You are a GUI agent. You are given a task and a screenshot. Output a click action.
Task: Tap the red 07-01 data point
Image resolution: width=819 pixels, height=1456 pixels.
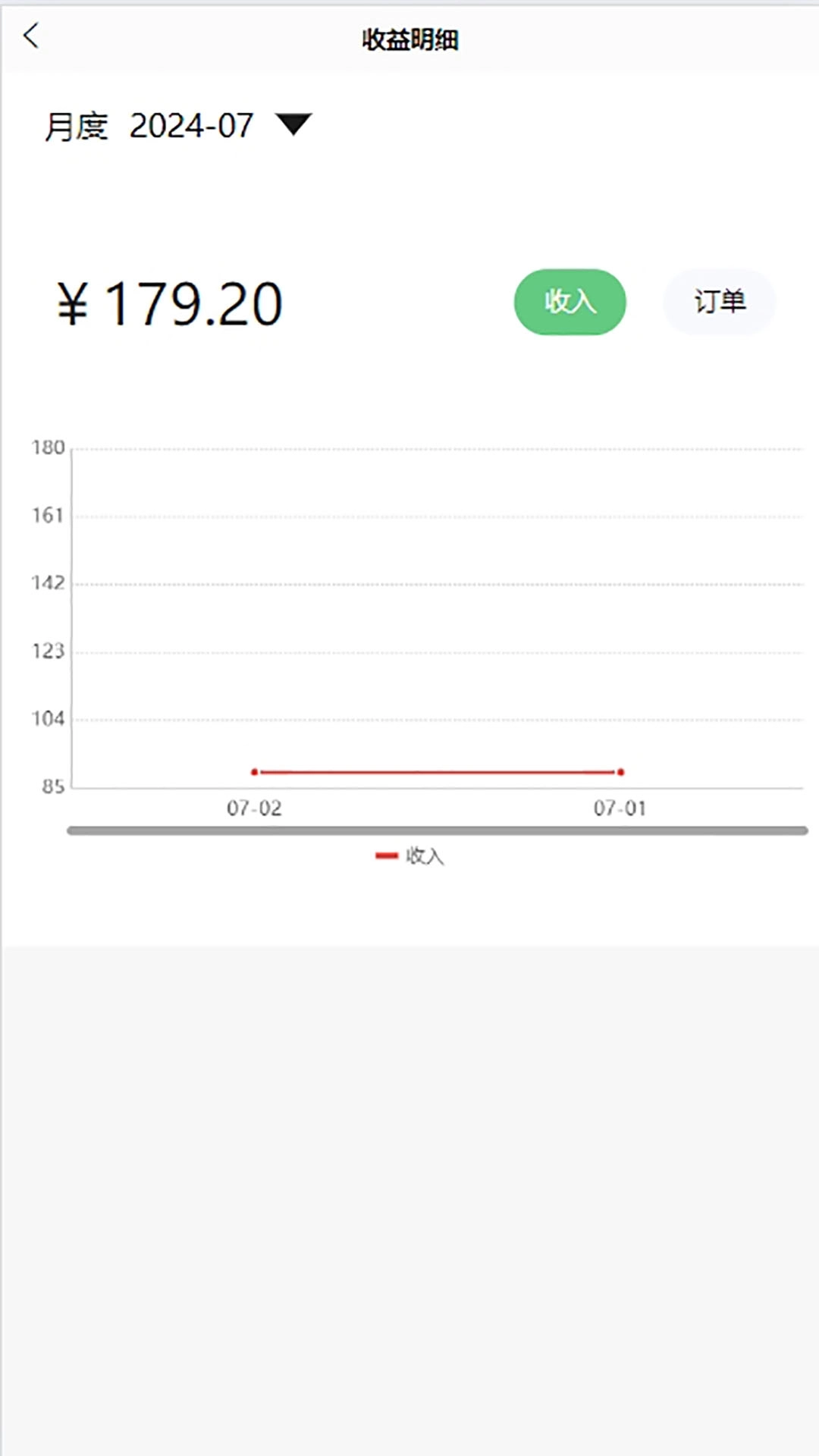pyautogui.click(x=620, y=772)
